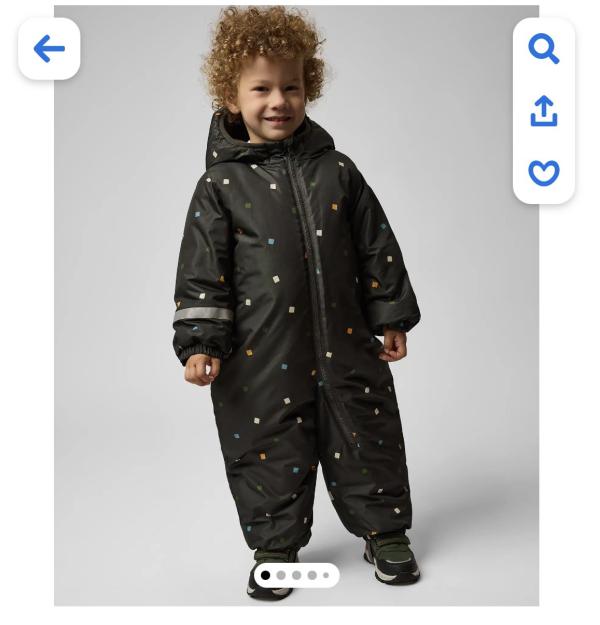Viewport: 600px width, 625px height.
Task: Add this snowsuit to favorites
Action: pos(543,173)
